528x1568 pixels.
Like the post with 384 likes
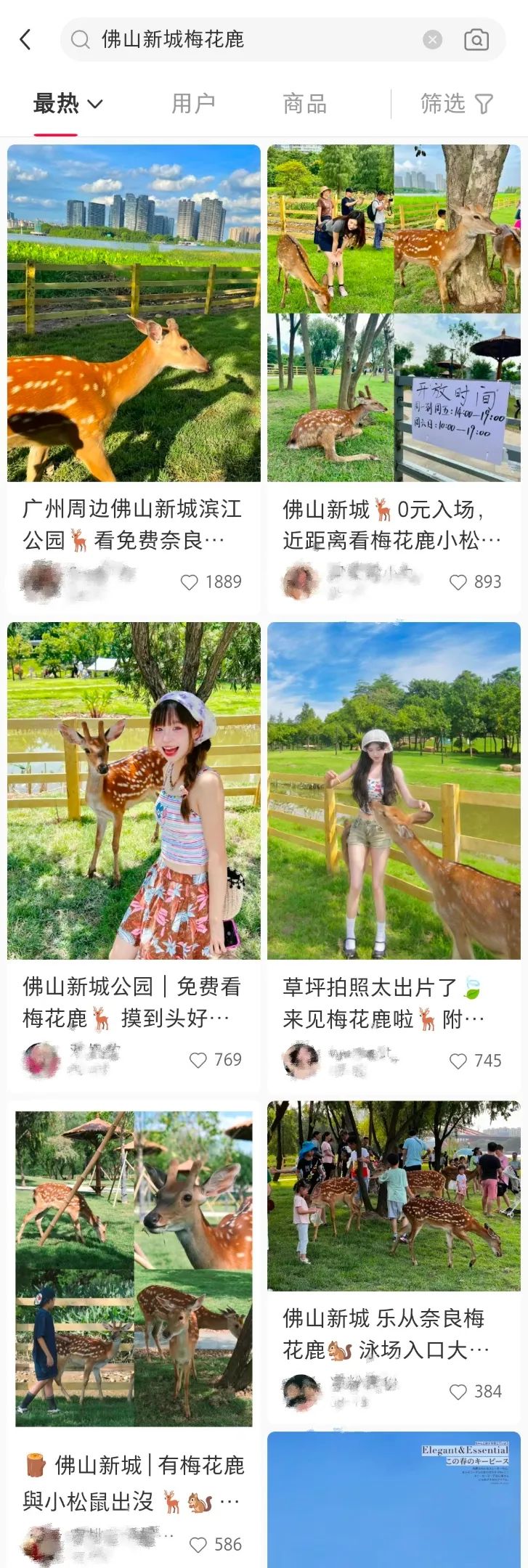pyautogui.click(x=458, y=1392)
